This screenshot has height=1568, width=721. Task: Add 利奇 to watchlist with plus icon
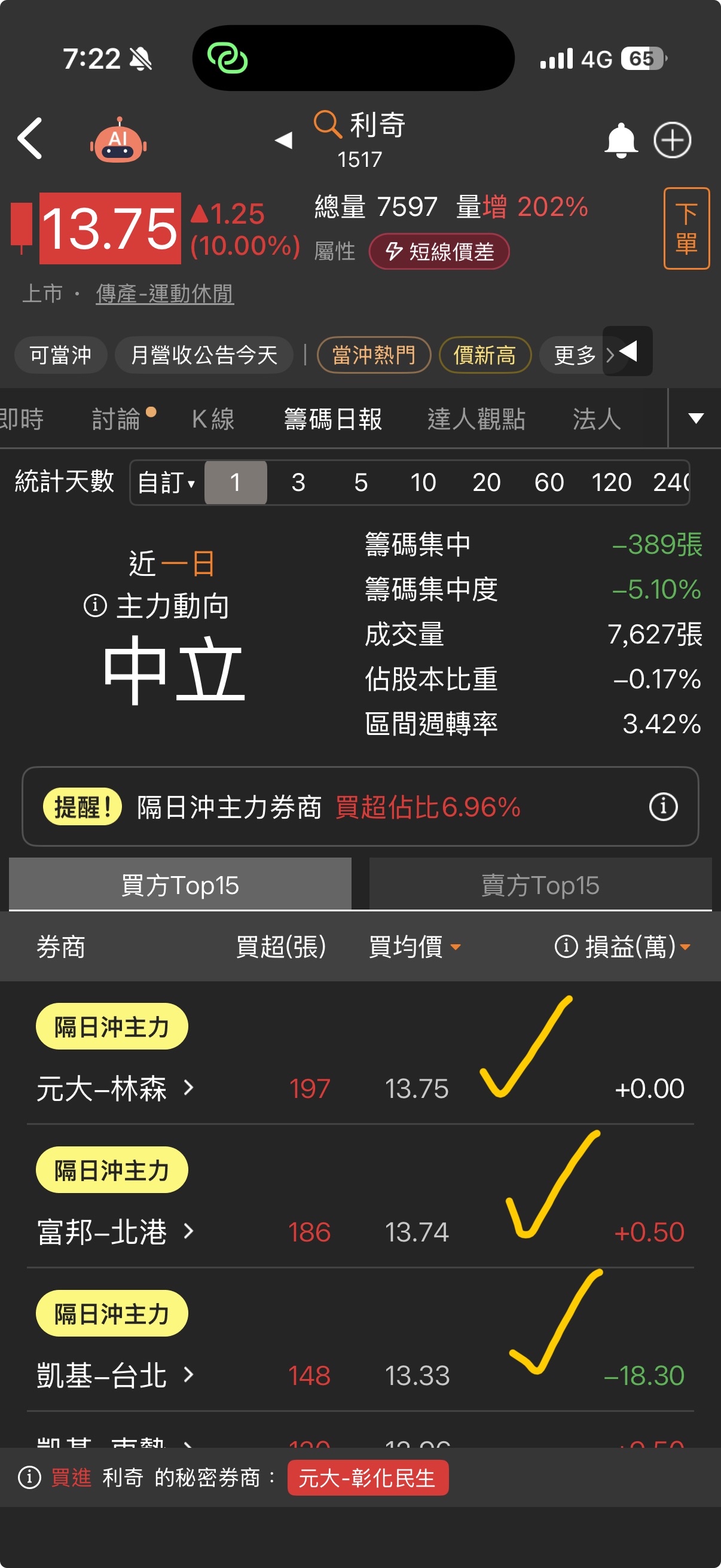pyautogui.click(x=673, y=140)
